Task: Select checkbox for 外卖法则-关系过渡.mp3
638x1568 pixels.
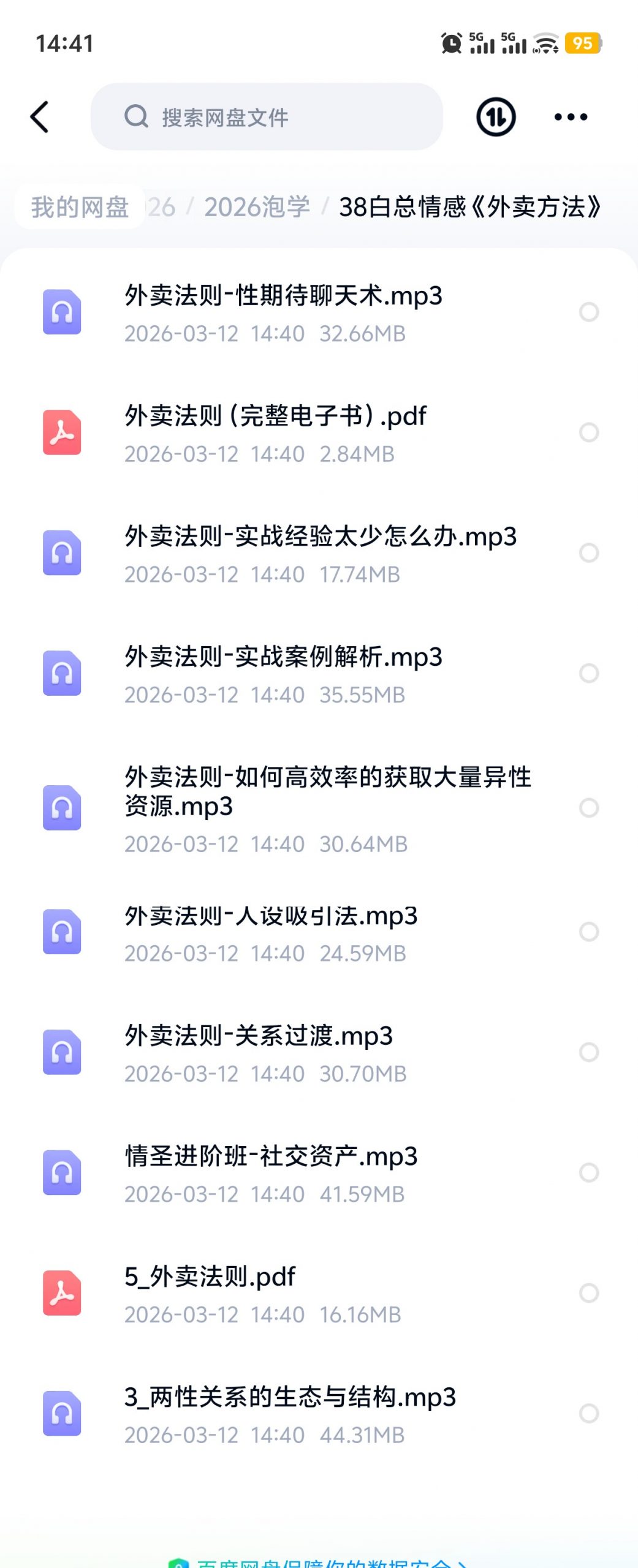Action: click(x=588, y=1052)
